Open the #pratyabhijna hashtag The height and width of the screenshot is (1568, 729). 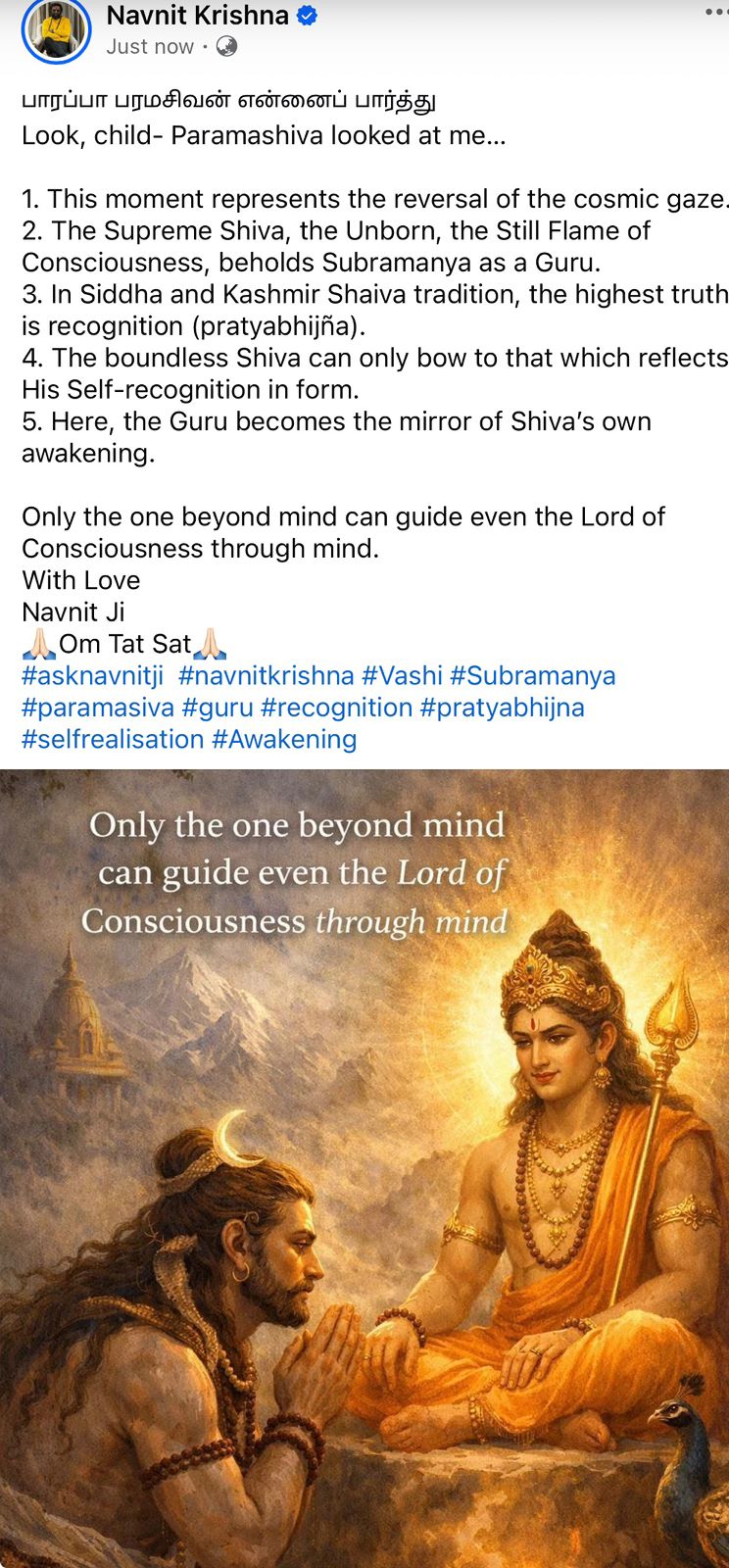pos(502,708)
